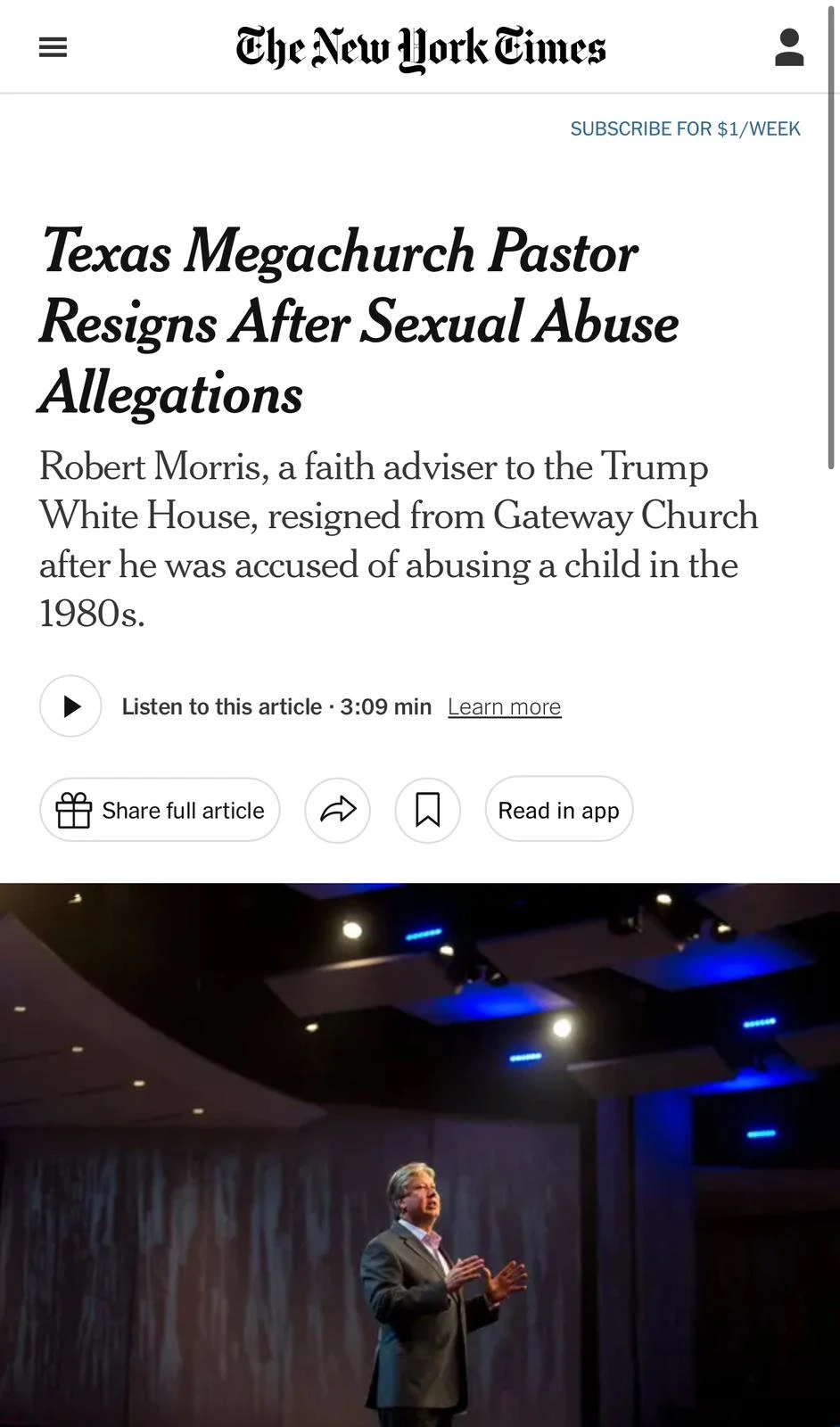Play the article audio
Screen dimensions: 840x1427
tap(70, 706)
